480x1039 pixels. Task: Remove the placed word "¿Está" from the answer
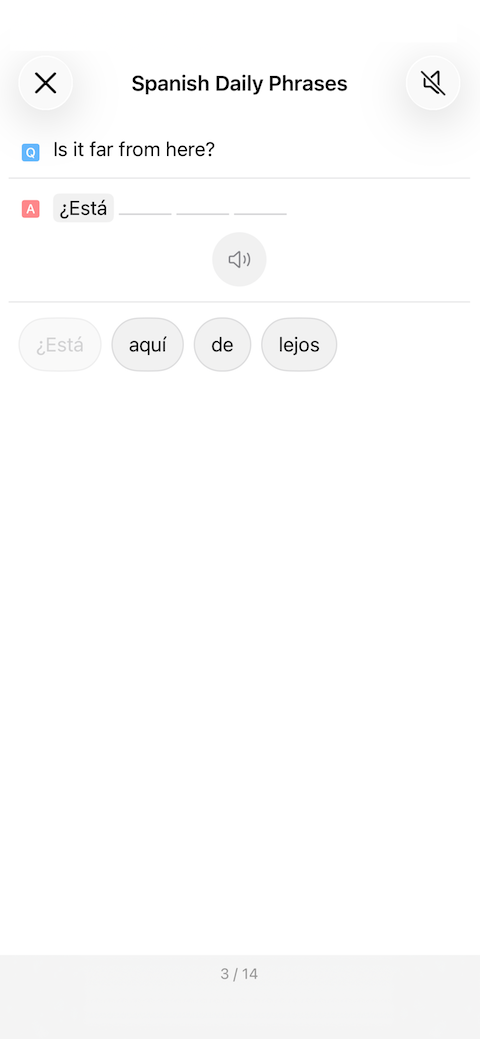84,208
